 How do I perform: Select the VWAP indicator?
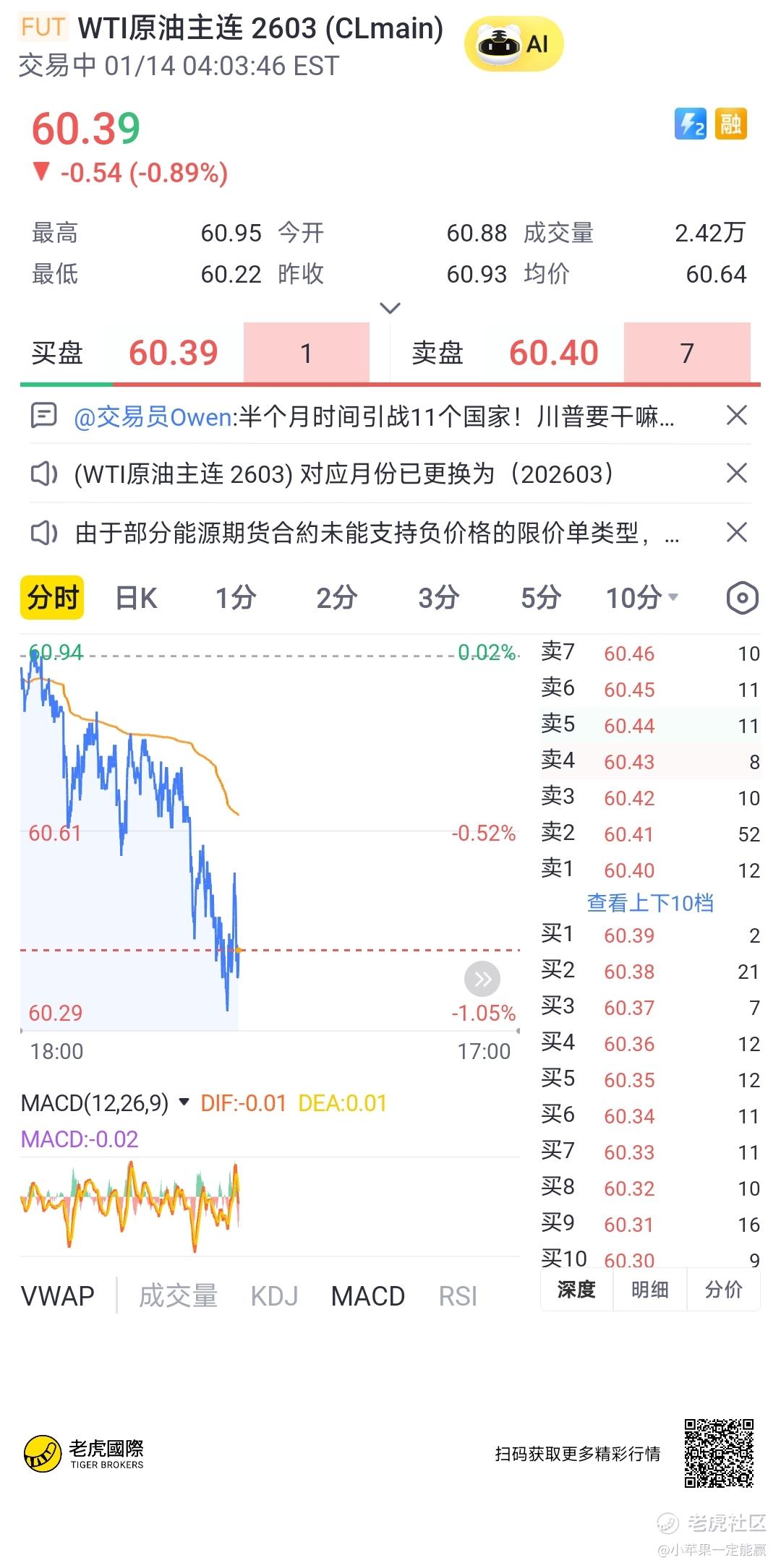(x=58, y=1296)
